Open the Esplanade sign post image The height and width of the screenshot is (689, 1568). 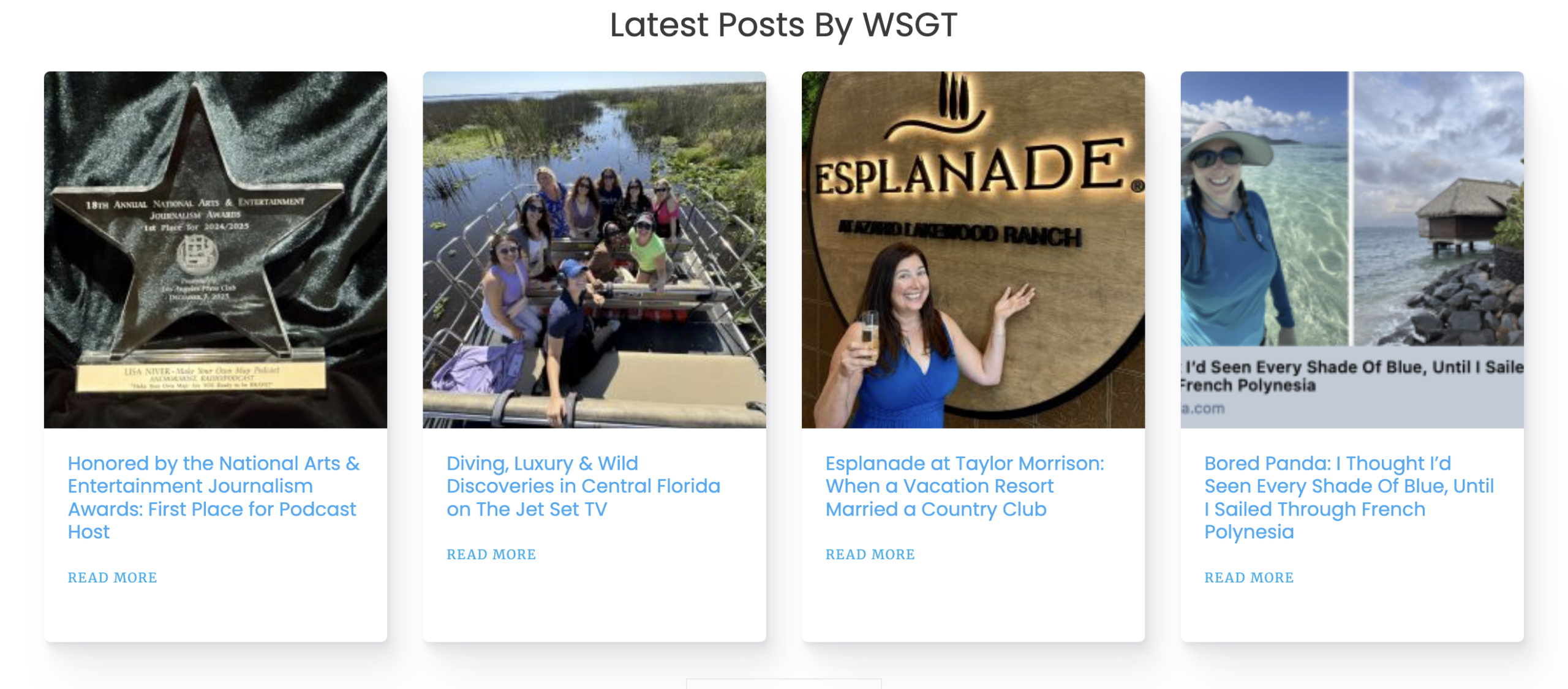[972, 249]
